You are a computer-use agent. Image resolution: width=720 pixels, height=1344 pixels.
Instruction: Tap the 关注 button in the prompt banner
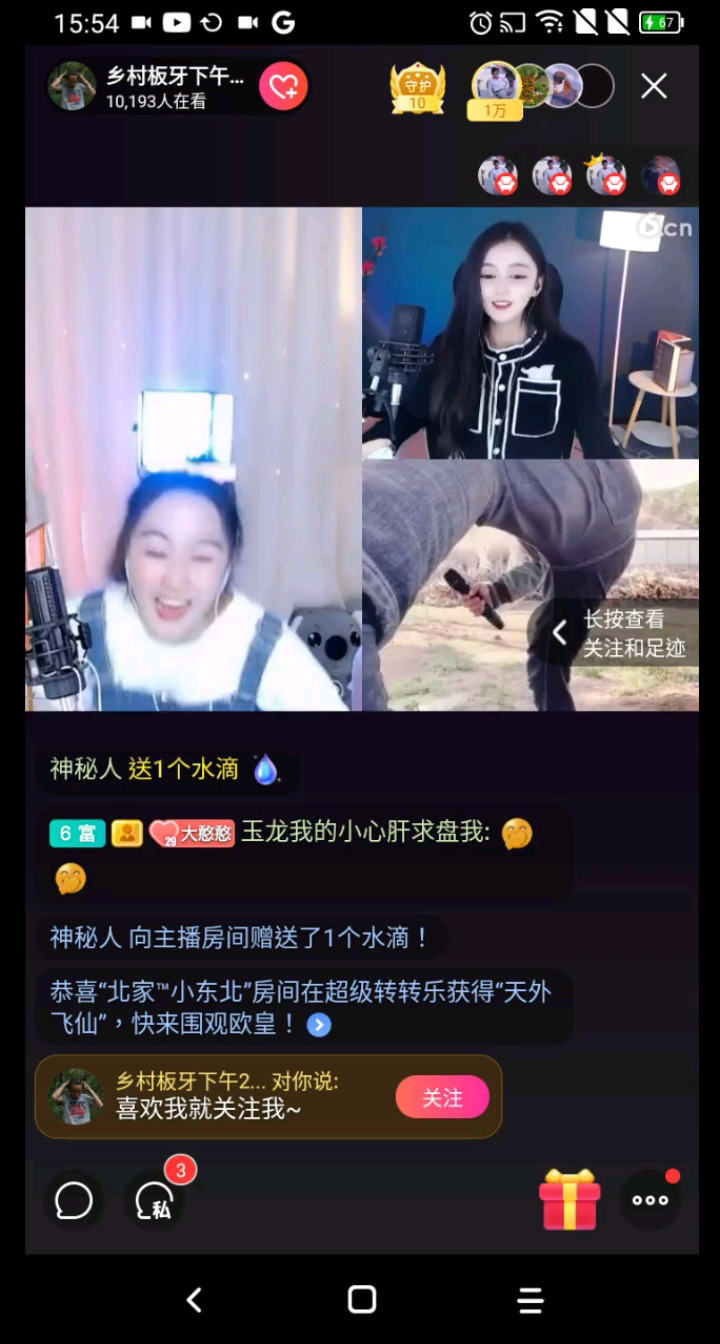442,1097
